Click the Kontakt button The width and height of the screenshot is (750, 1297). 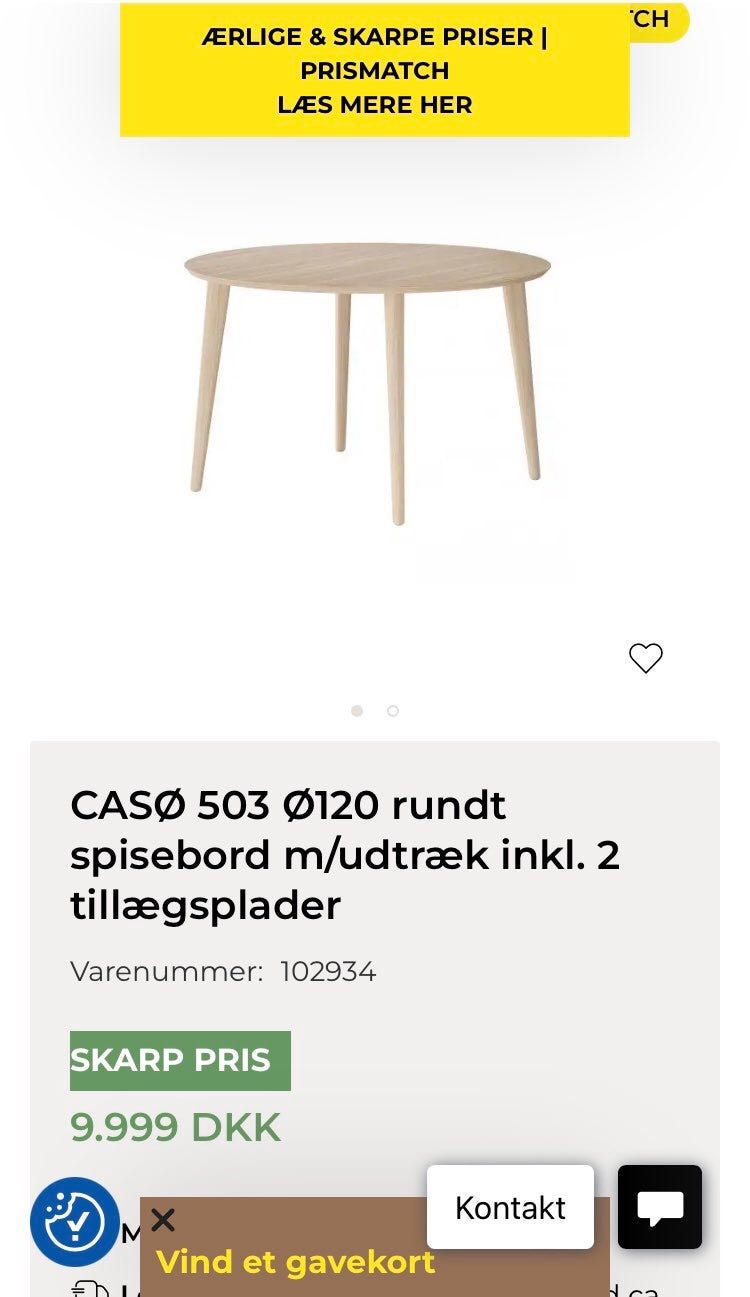point(510,1207)
